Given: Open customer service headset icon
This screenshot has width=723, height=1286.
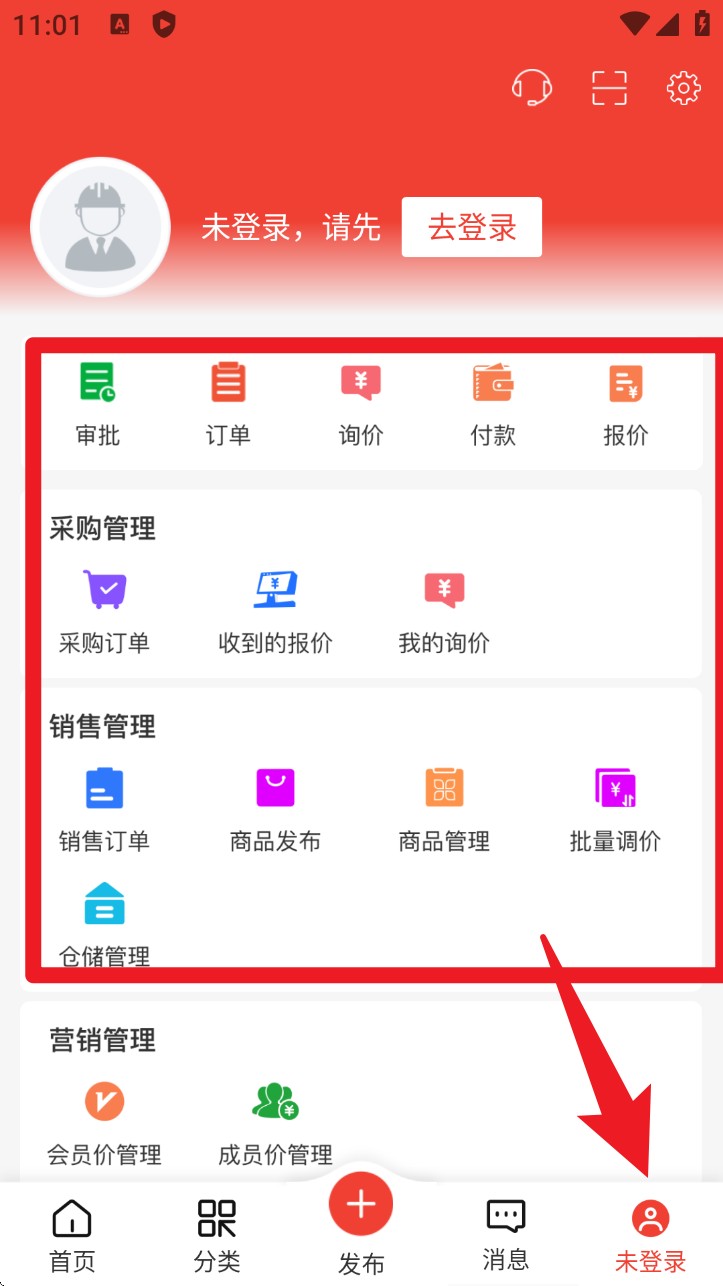Looking at the screenshot, I should 532,88.
